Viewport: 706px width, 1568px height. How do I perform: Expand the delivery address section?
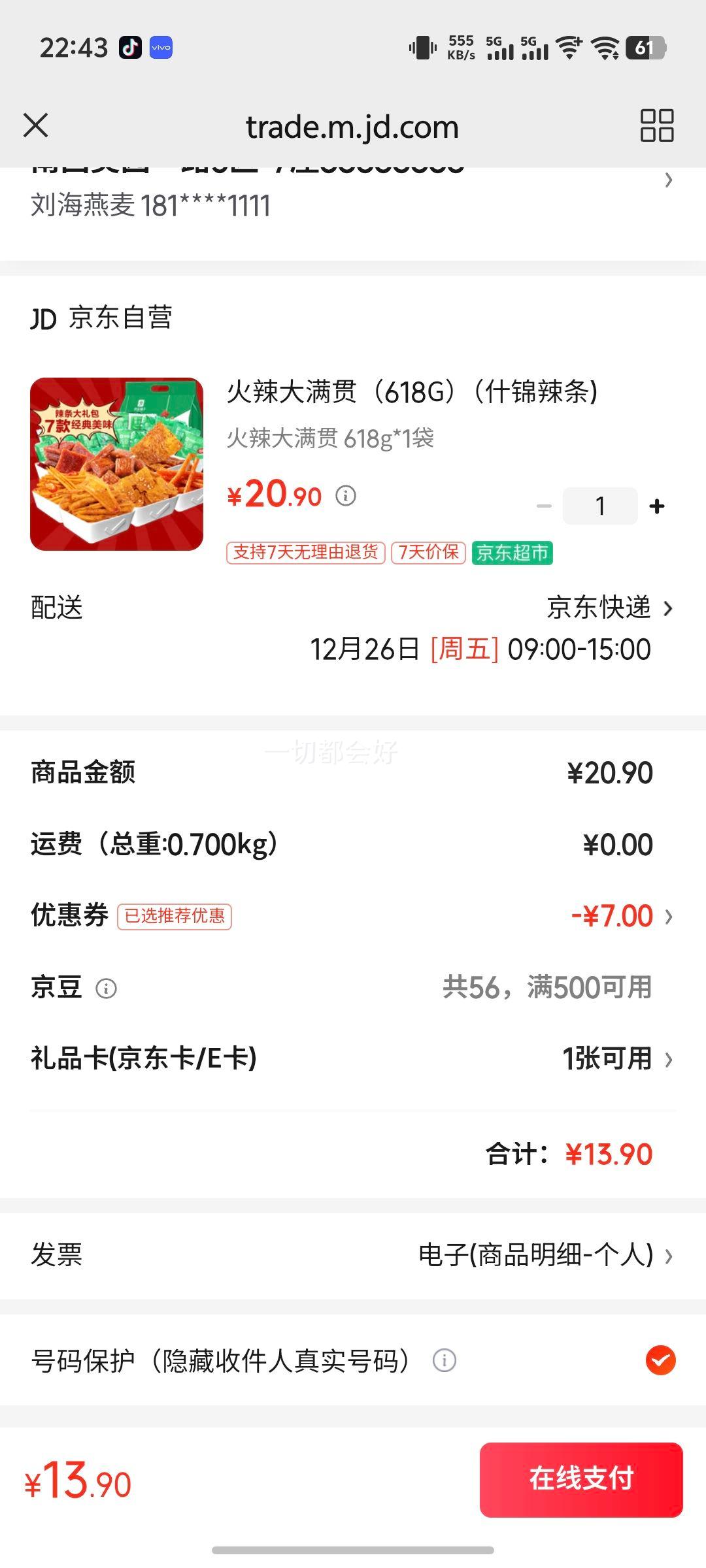pyautogui.click(x=665, y=182)
